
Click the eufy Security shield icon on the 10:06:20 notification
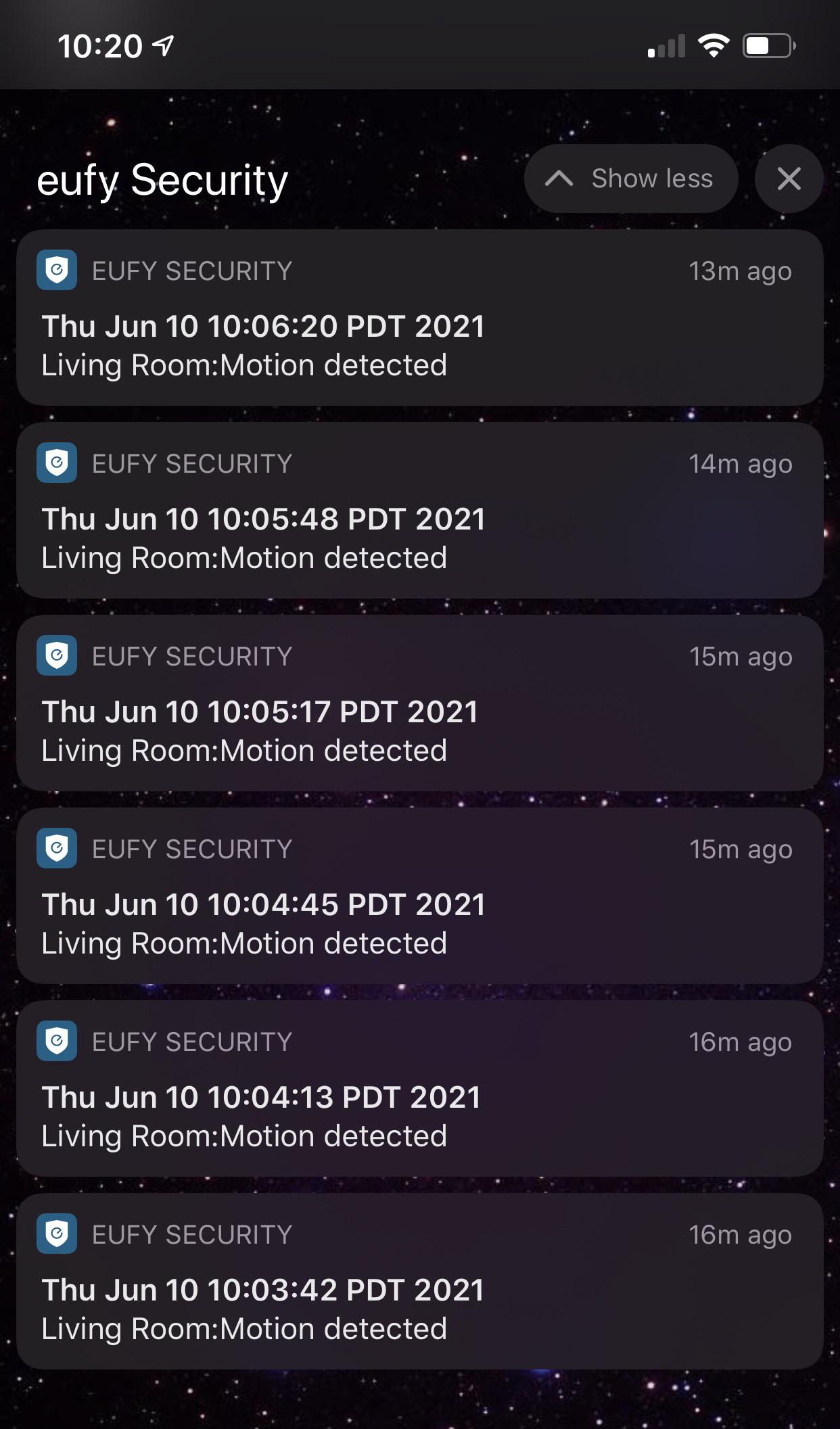point(57,271)
